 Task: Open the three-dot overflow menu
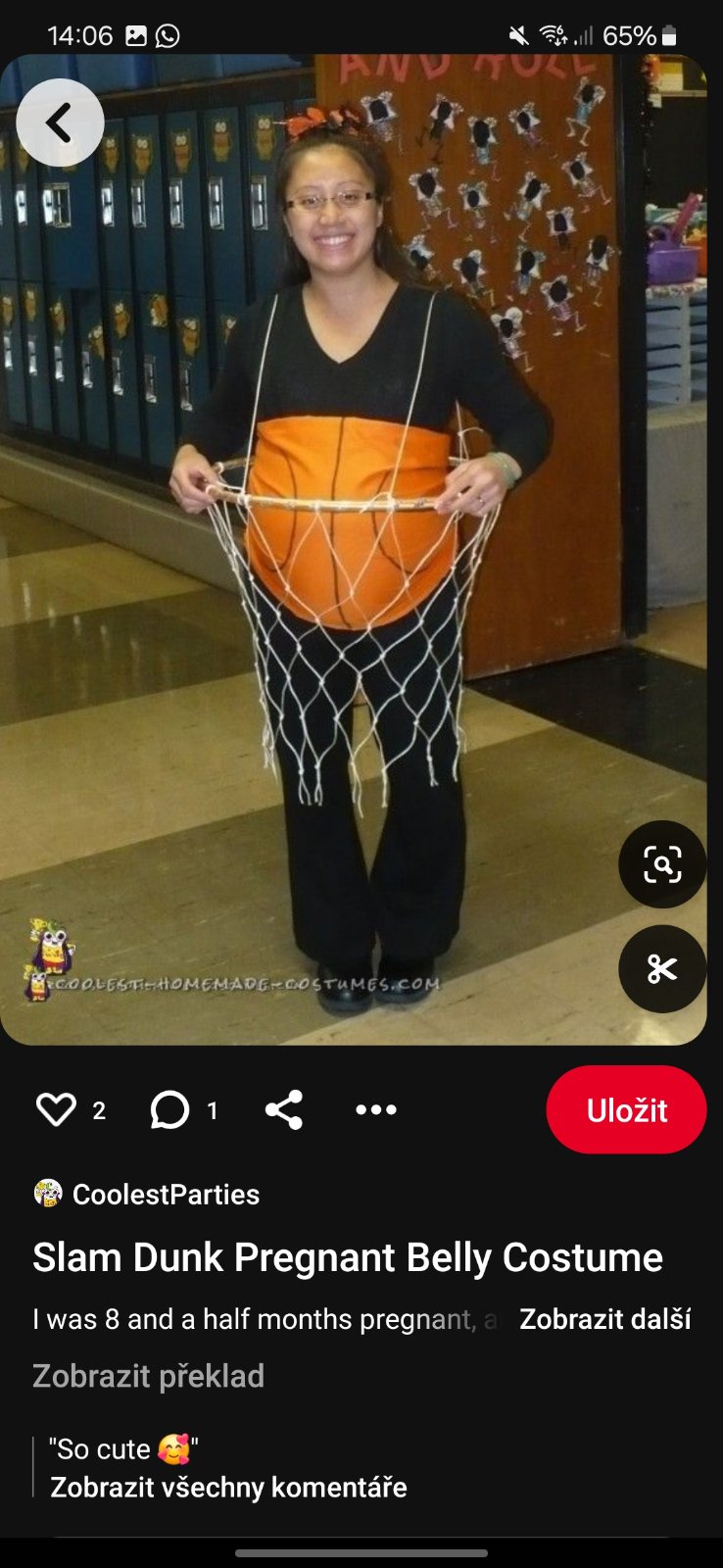(x=376, y=1109)
